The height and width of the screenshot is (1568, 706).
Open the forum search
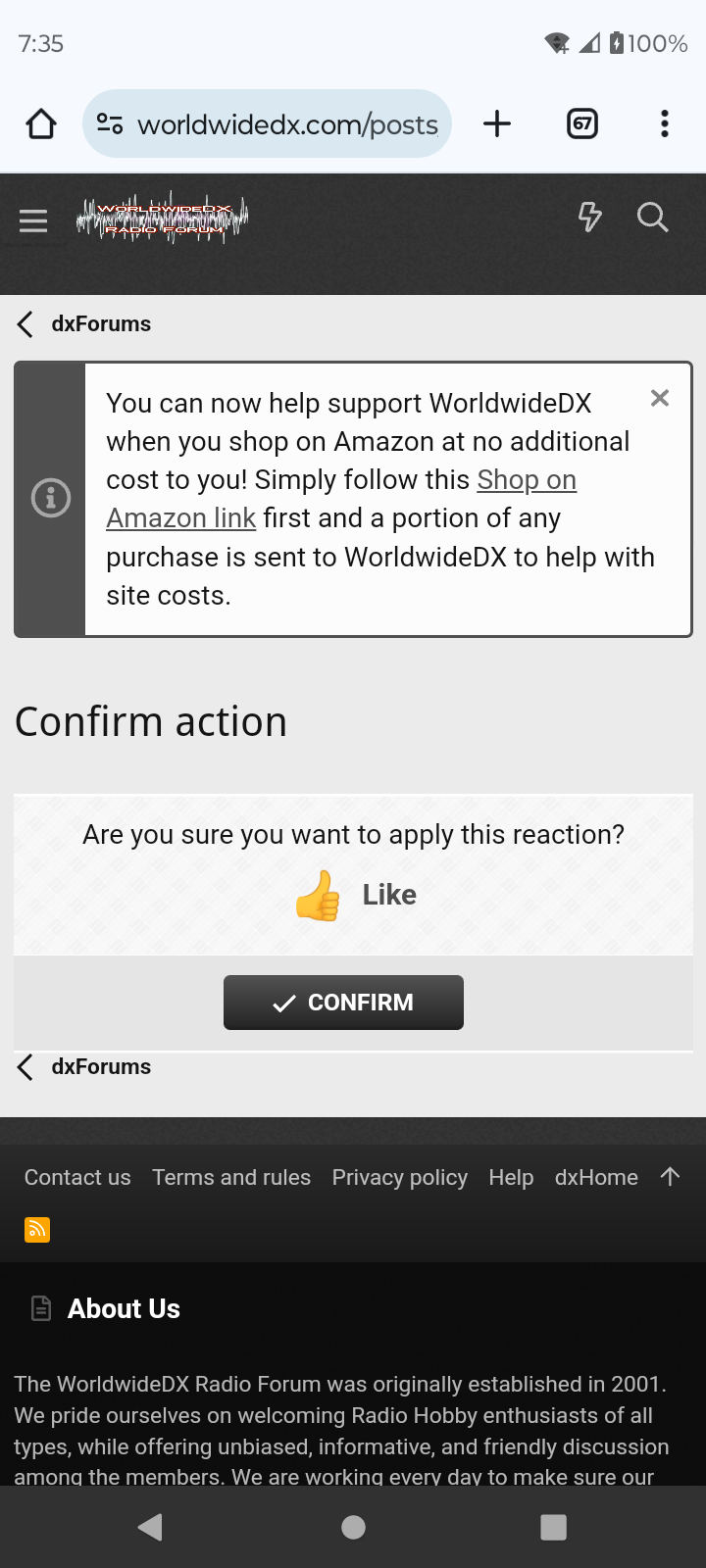coord(652,217)
